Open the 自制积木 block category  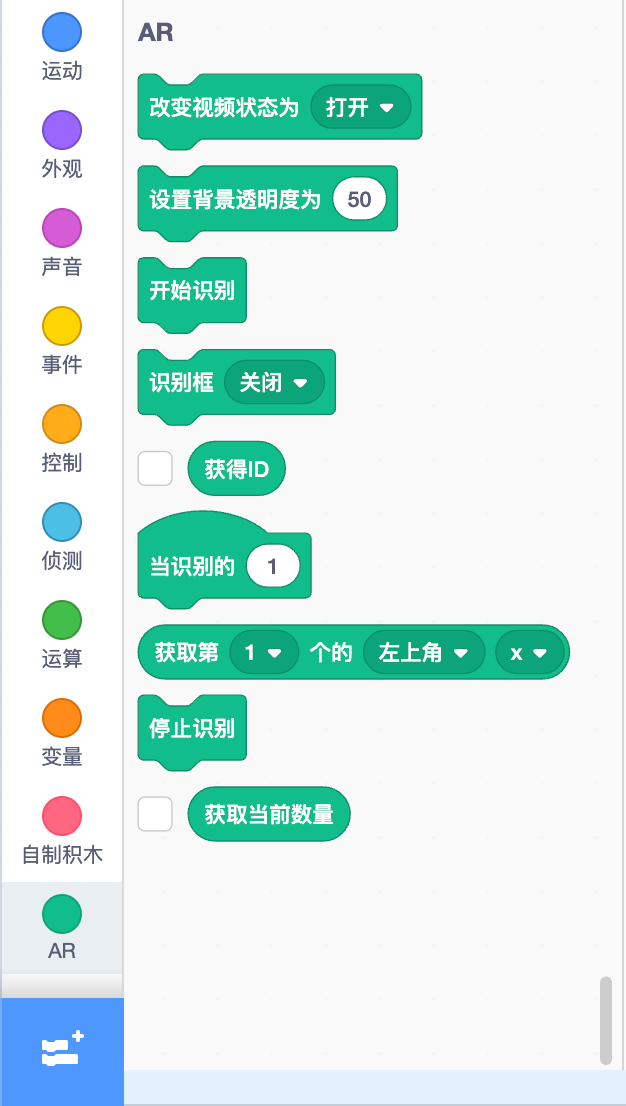pos(61,831)
